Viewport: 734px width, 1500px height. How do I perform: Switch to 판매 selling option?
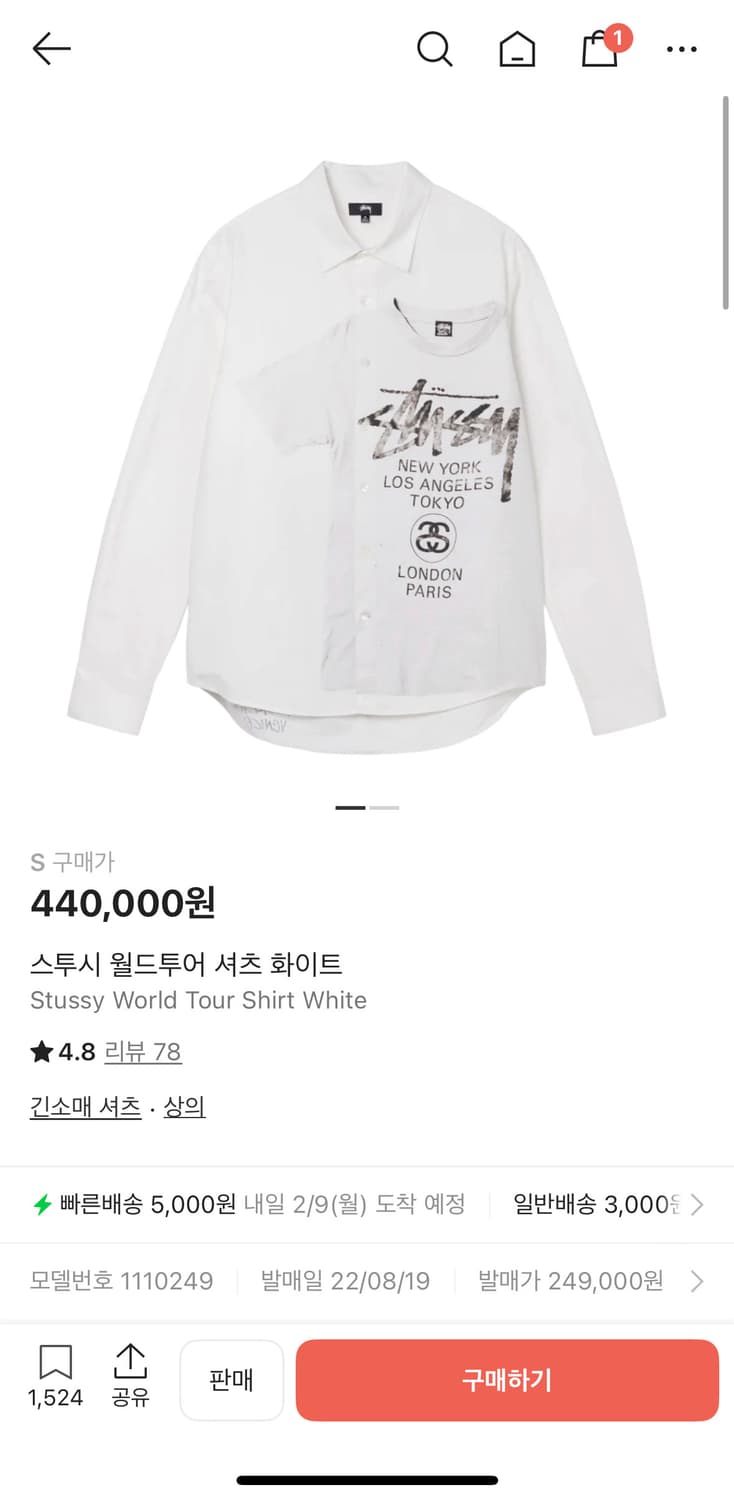click(x=231, y=1380)
